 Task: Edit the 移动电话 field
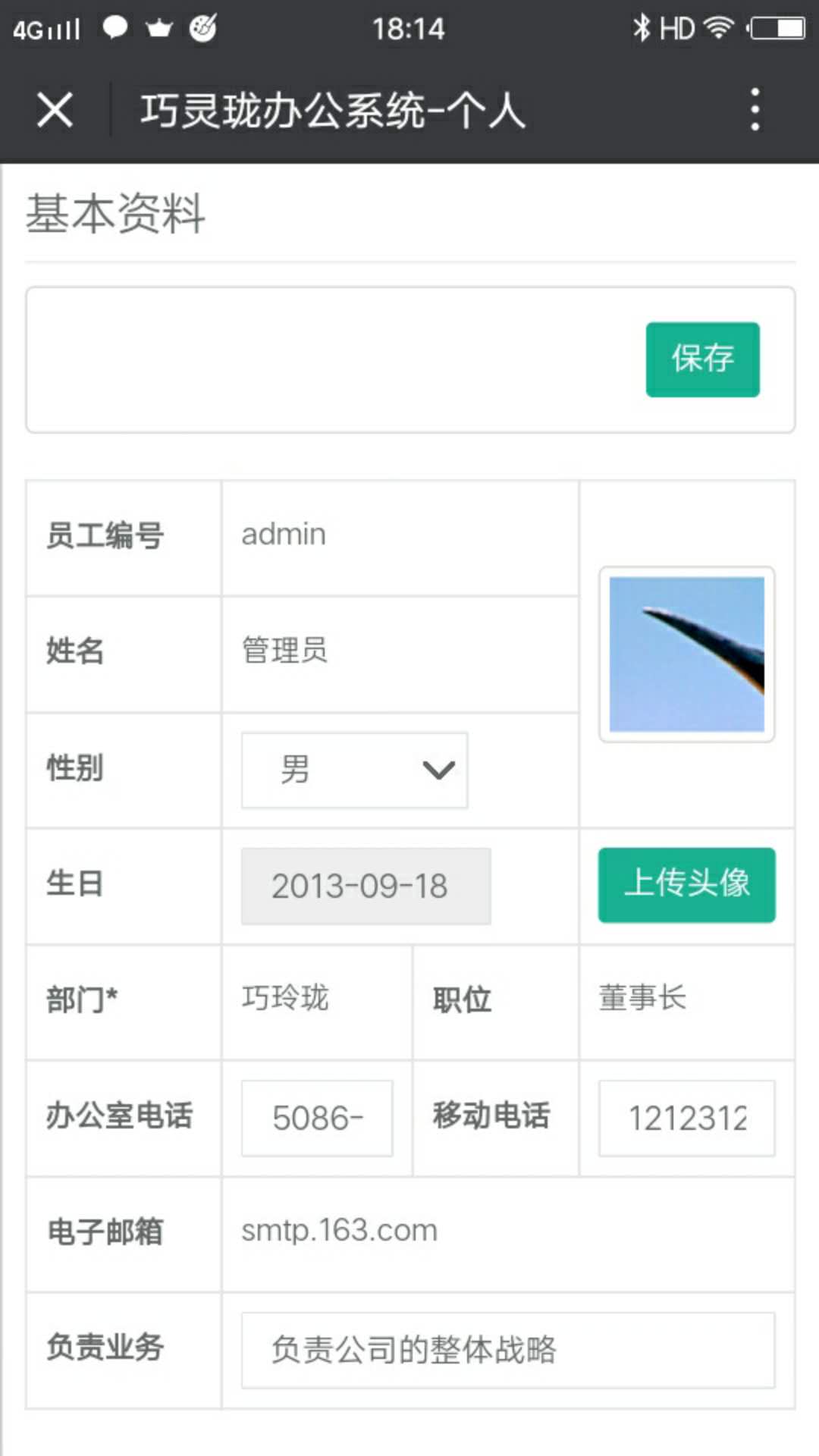(686, 1118)
